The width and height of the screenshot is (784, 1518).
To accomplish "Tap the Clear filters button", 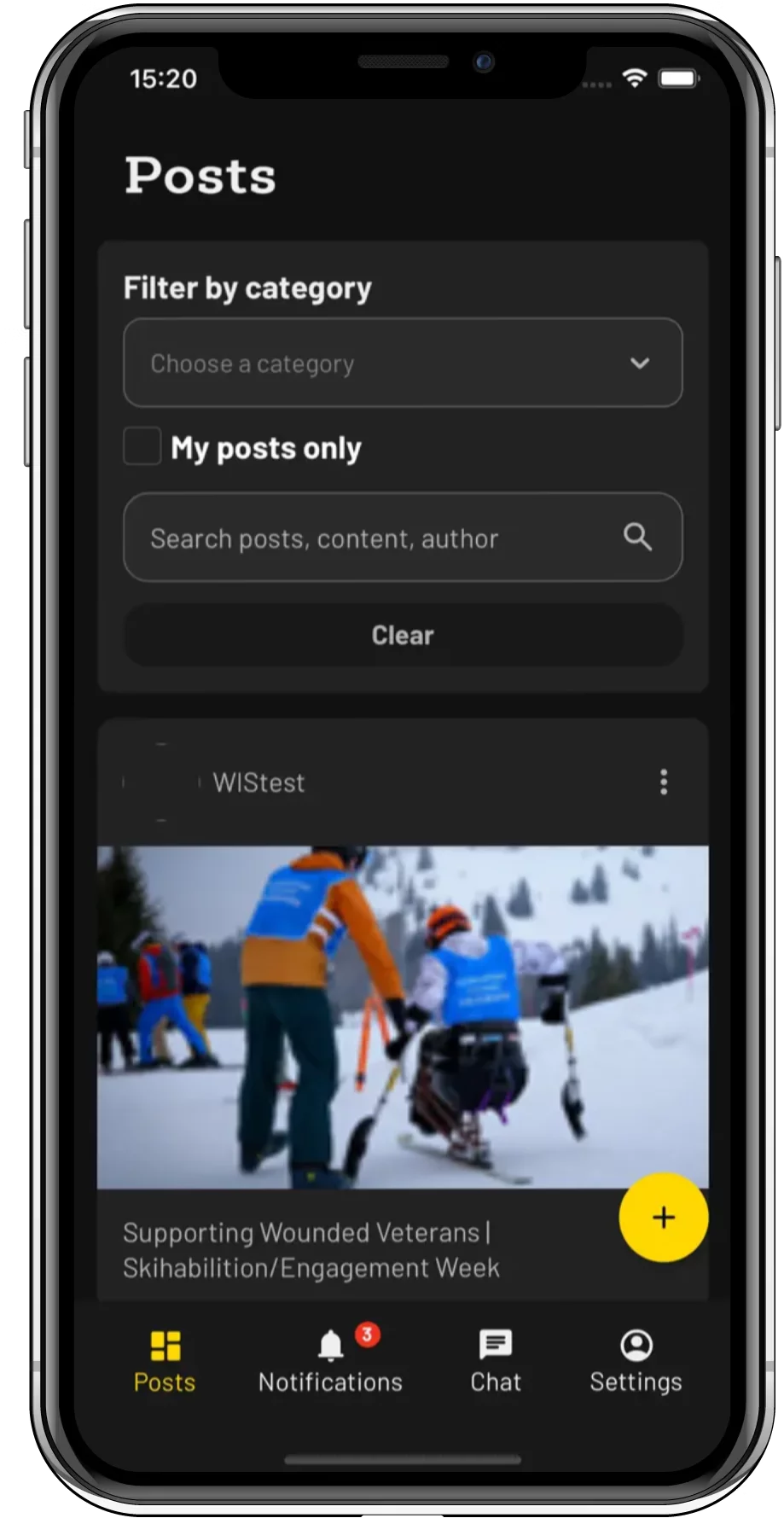I will click(x=402, y=635).
